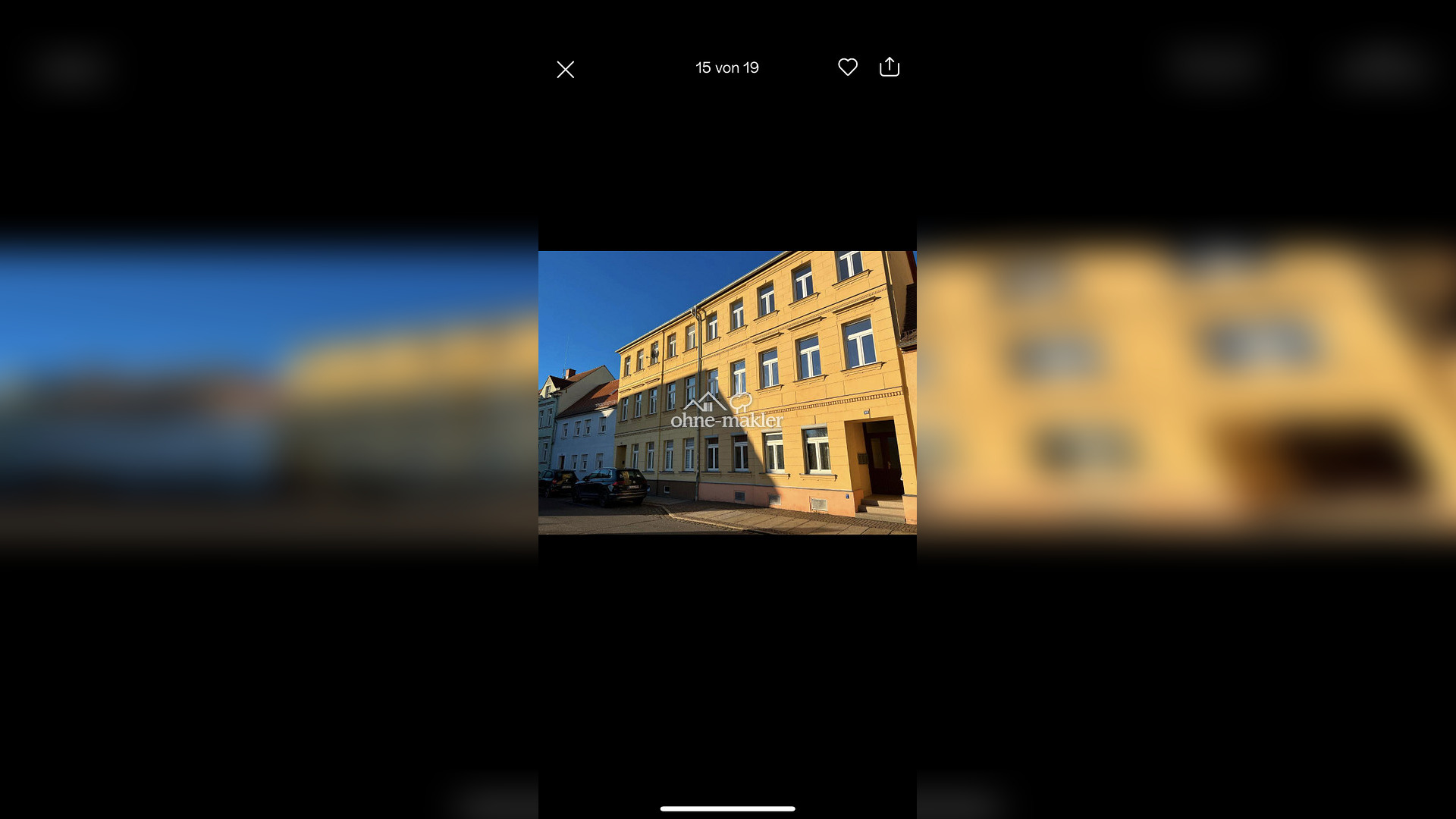Share this property photo

pos(889,67)
